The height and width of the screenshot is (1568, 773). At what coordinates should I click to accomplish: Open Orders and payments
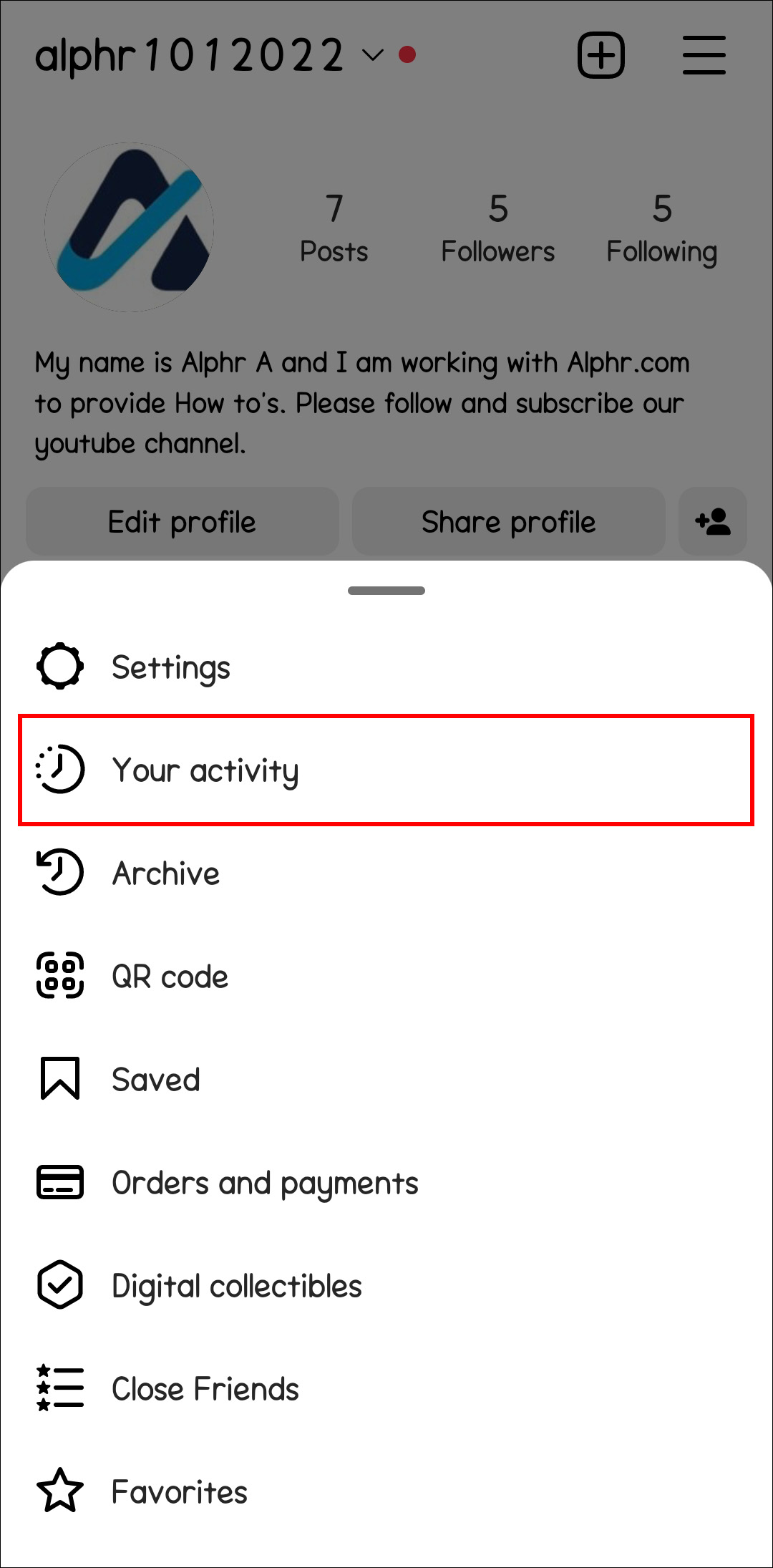[x=264, y=1183]
